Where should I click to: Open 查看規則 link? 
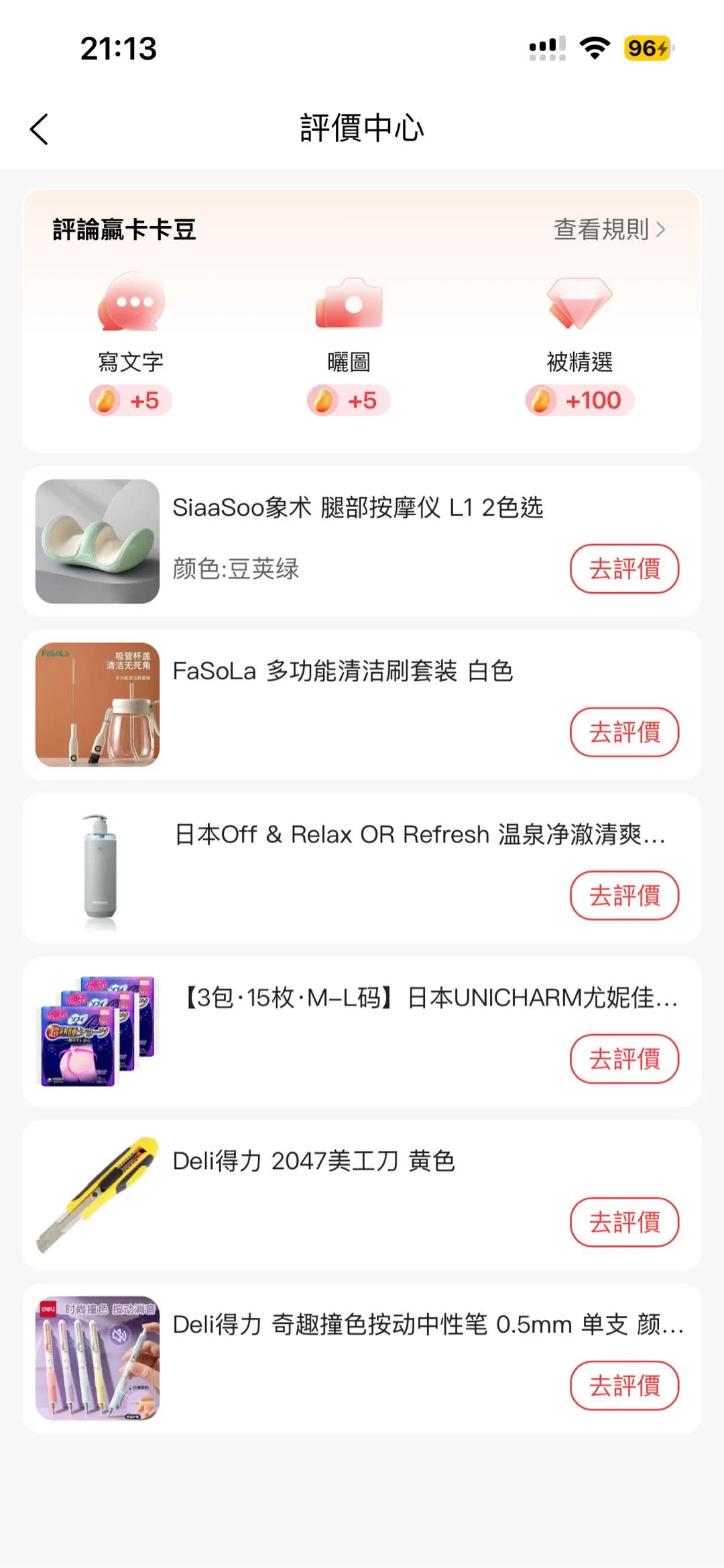[x=609, y=229]
